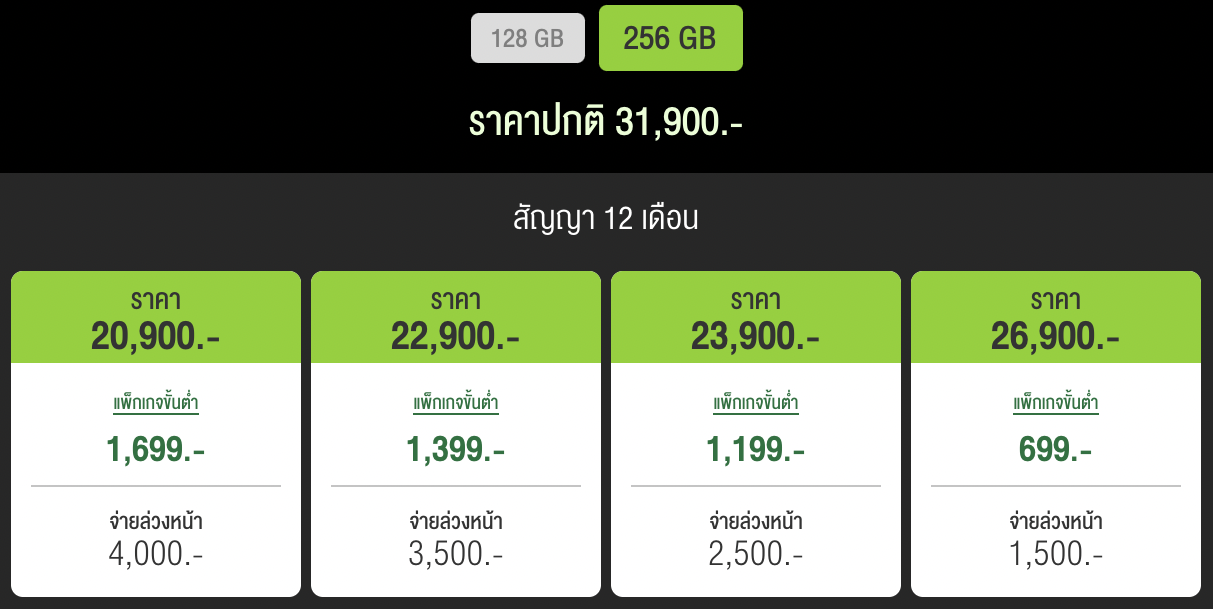Open แพ็กเกจขั้นต่ำ link above 1,699.-
Screen dimensions: 1213x609
coord(156,404)
